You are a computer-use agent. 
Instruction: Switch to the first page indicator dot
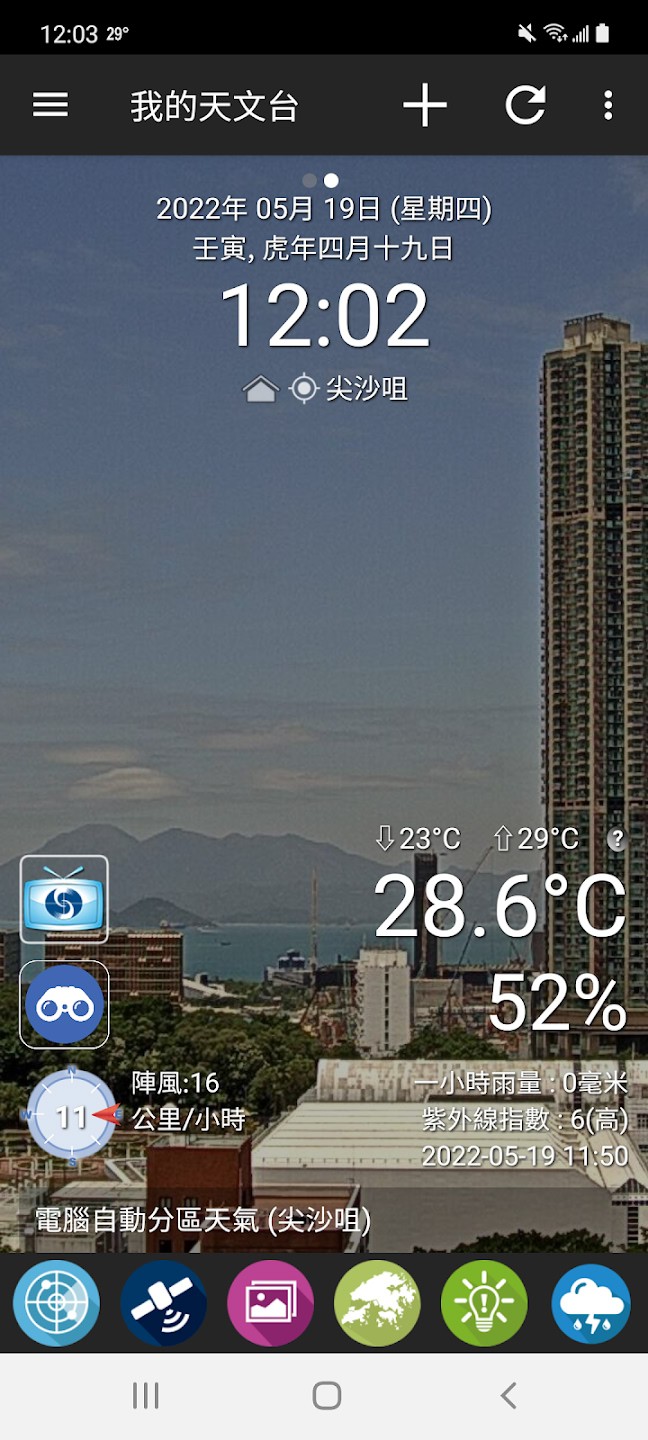(x=310, y=181)
